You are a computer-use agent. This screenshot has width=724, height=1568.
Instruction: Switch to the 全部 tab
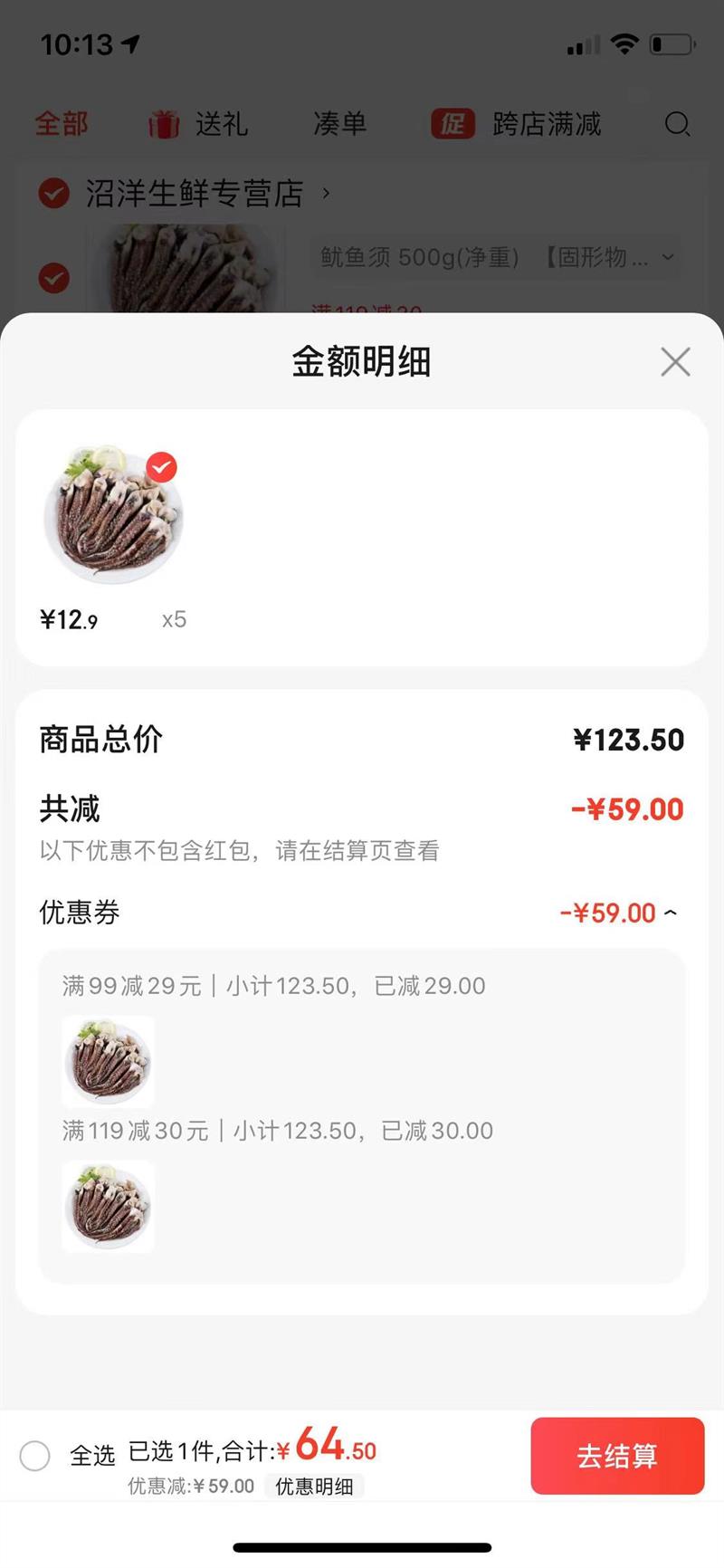coord(60,124)
